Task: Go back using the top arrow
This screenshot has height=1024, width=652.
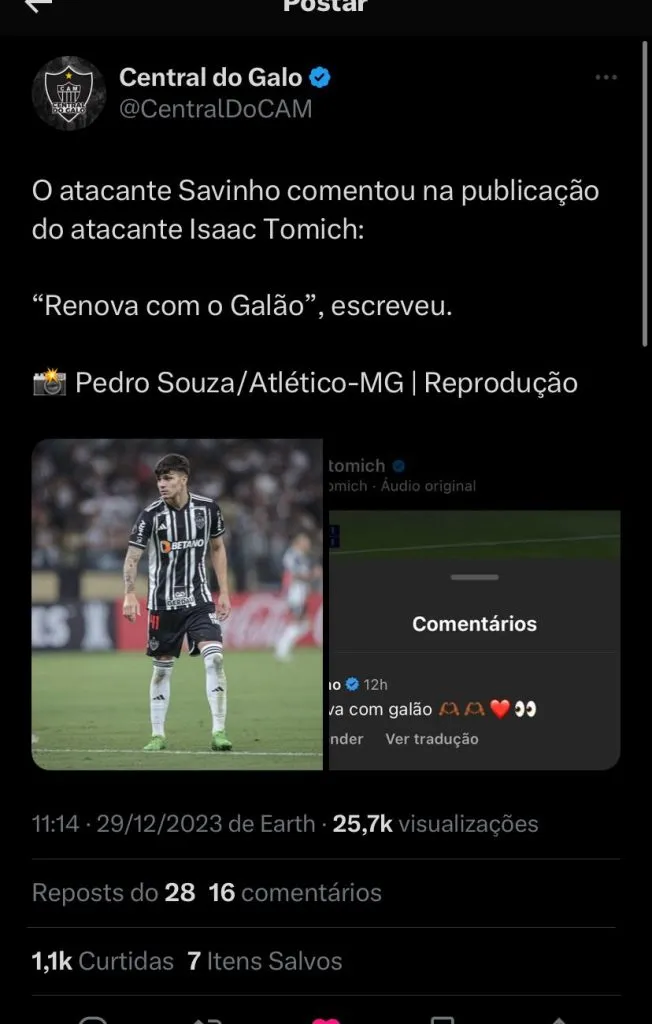Action: tap(37, 6)
